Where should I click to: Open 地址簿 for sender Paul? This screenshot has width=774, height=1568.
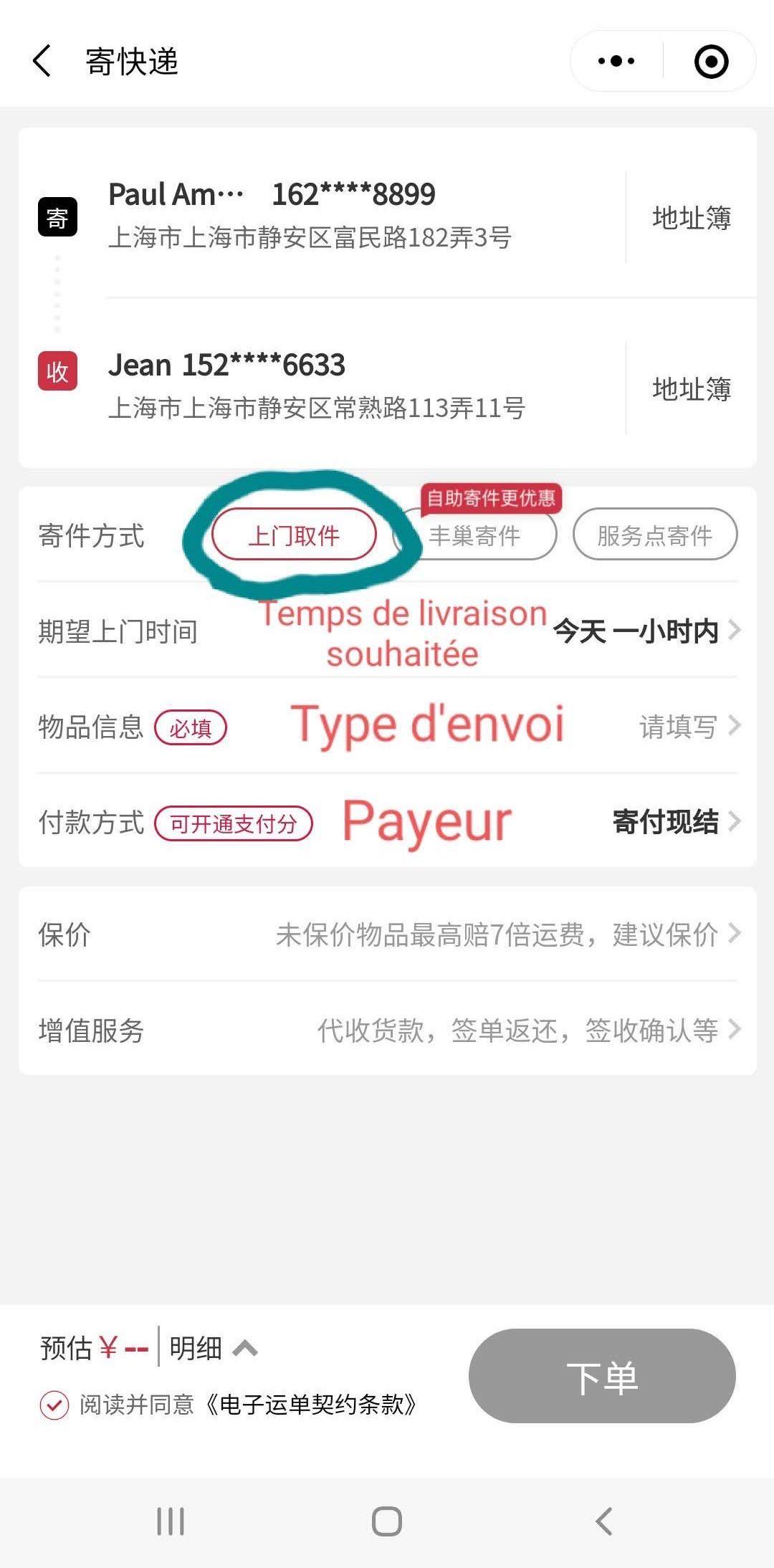point(692,217)
